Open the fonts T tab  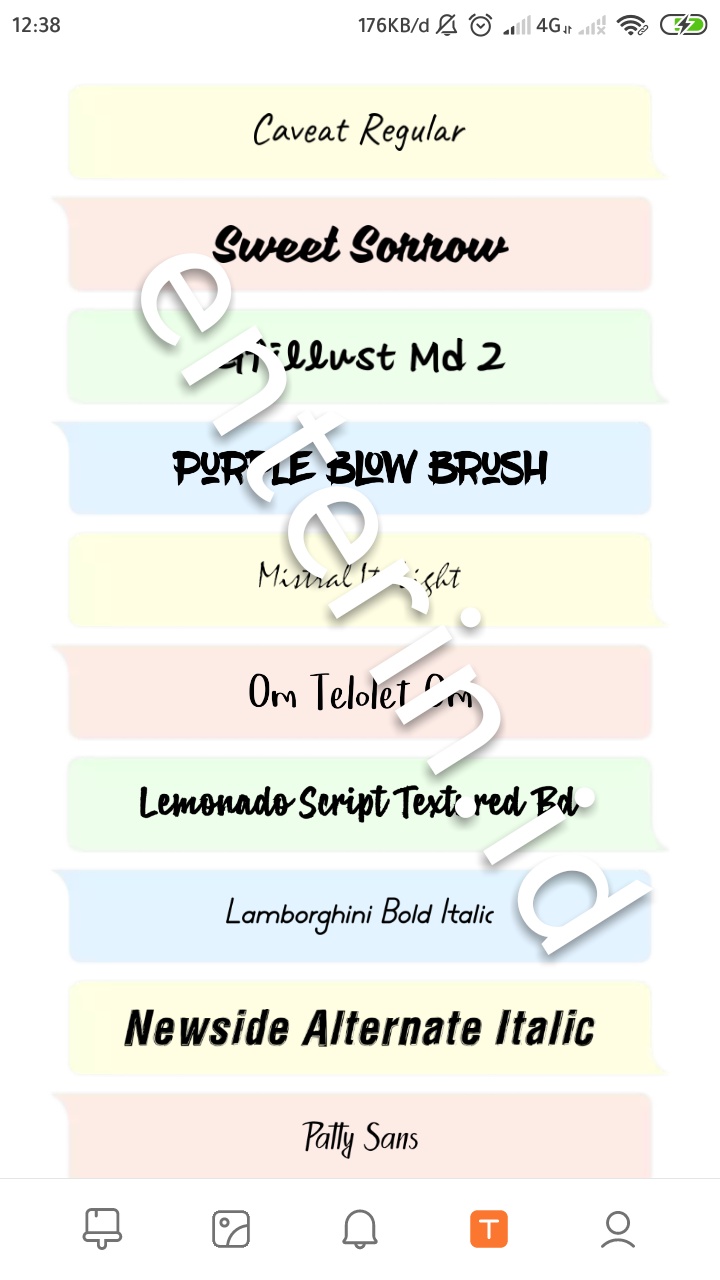(x=489, y=1228)
